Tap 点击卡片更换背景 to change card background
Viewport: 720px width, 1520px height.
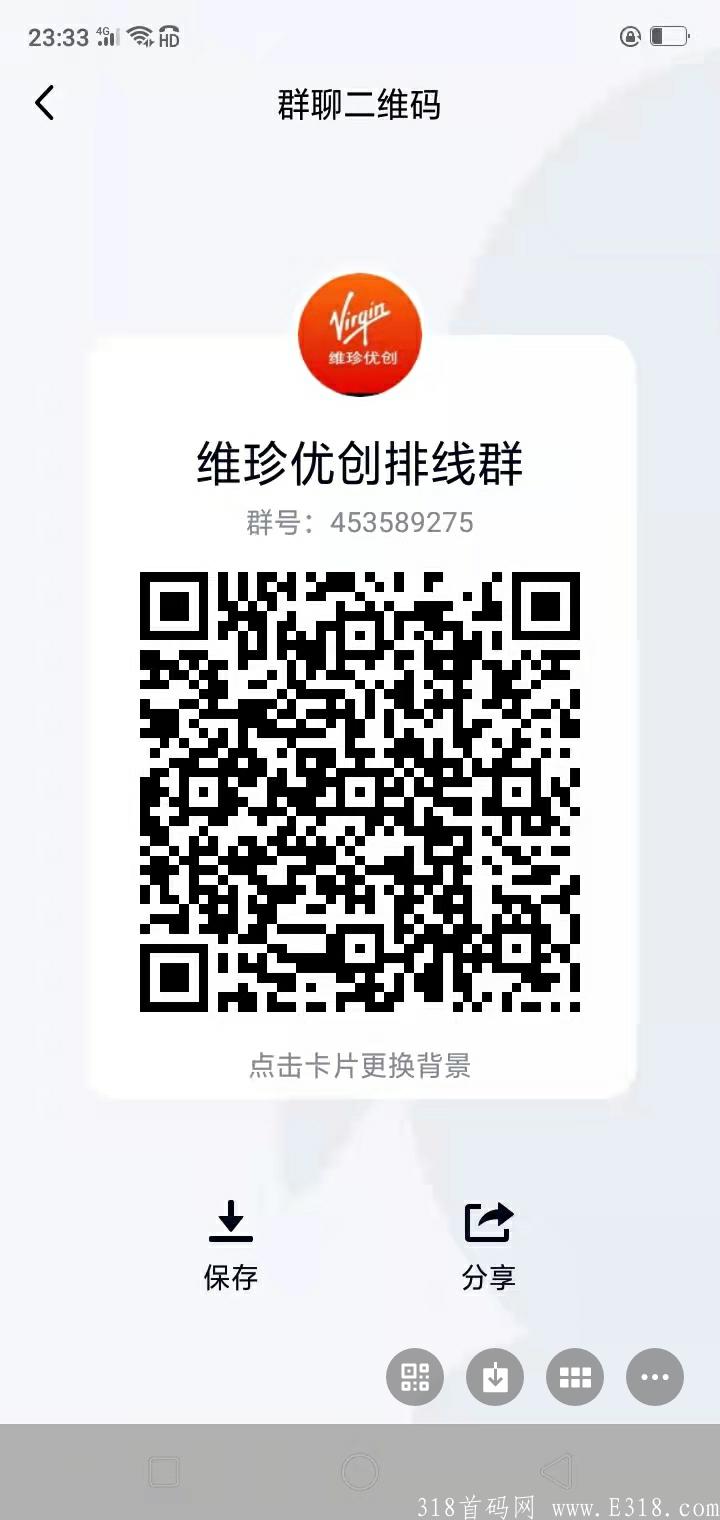point(360,1067)
